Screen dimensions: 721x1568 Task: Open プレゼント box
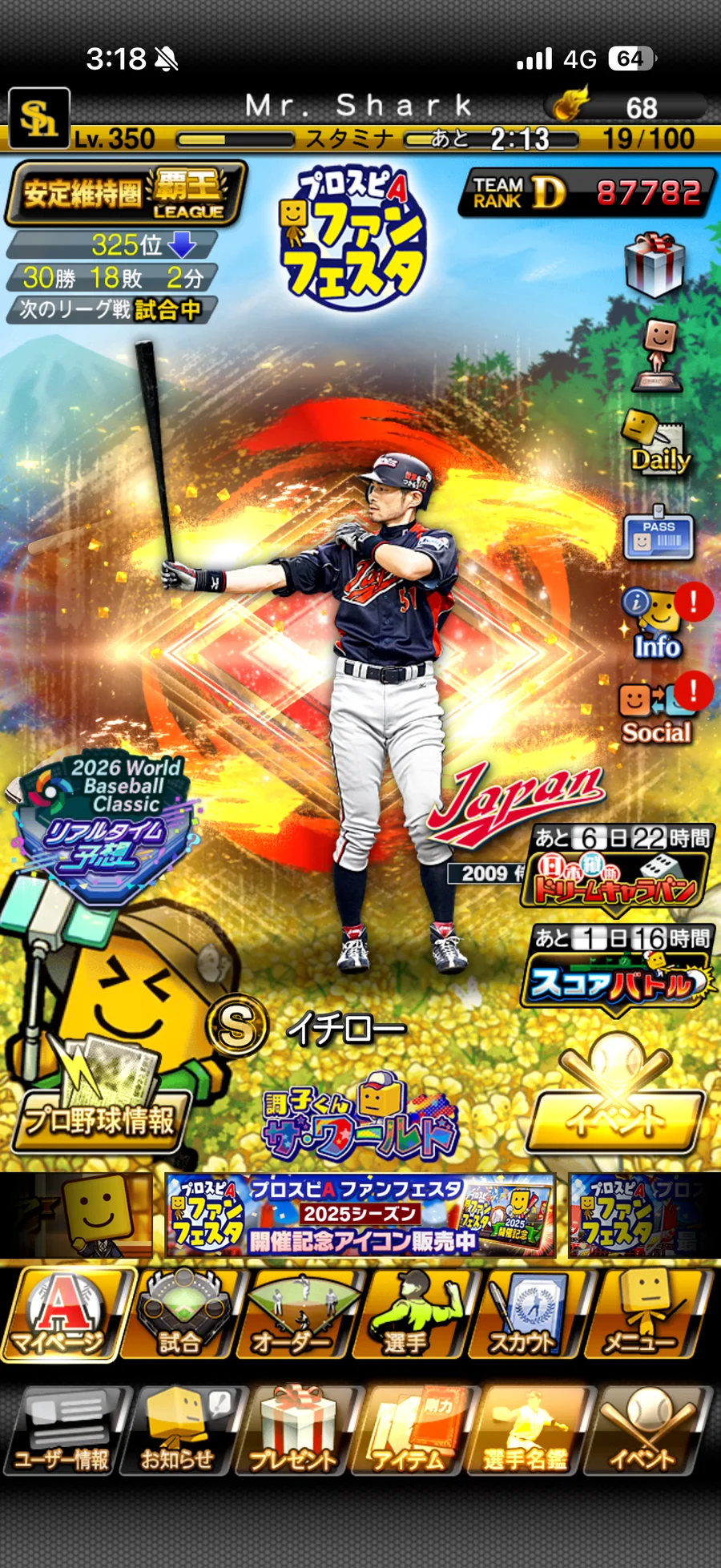coord(294,1432)
